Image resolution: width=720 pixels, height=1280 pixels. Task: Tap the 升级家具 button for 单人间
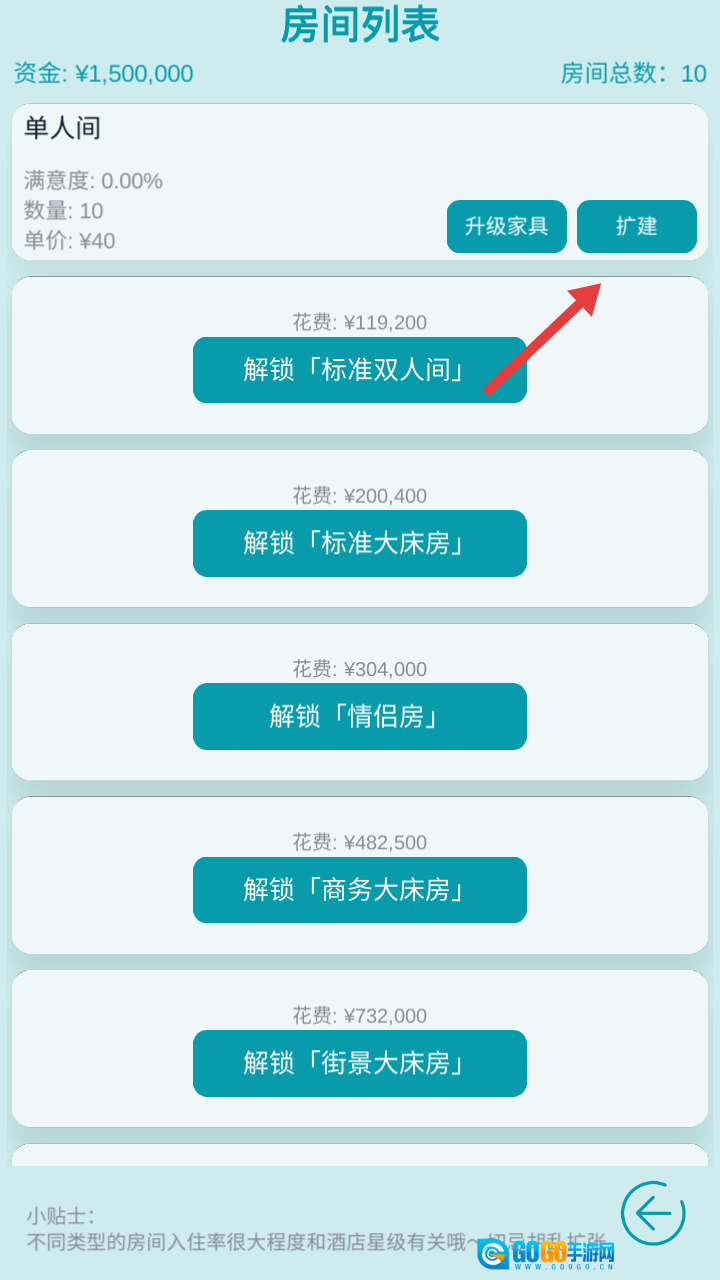click(x=506, y=226)
